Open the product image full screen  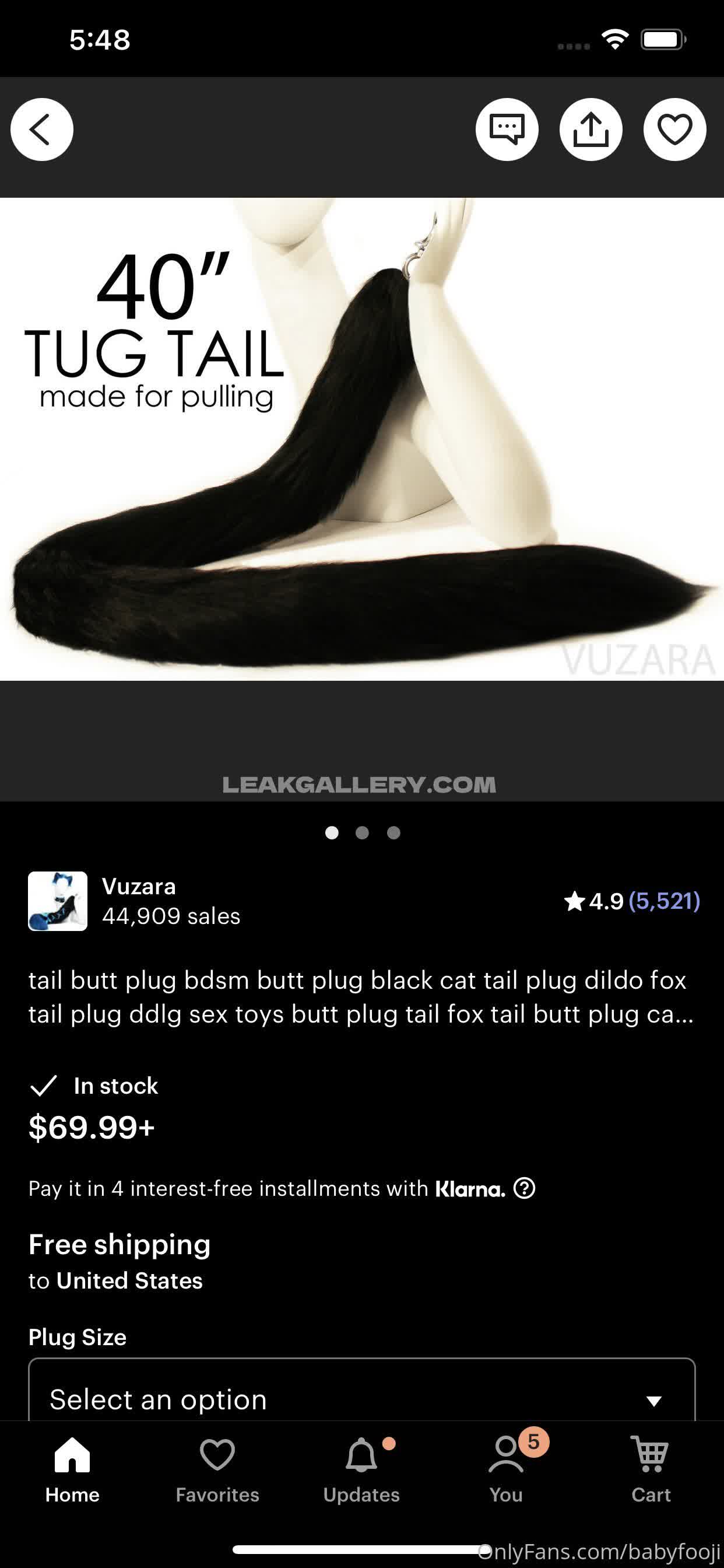[x=361, y=438]
